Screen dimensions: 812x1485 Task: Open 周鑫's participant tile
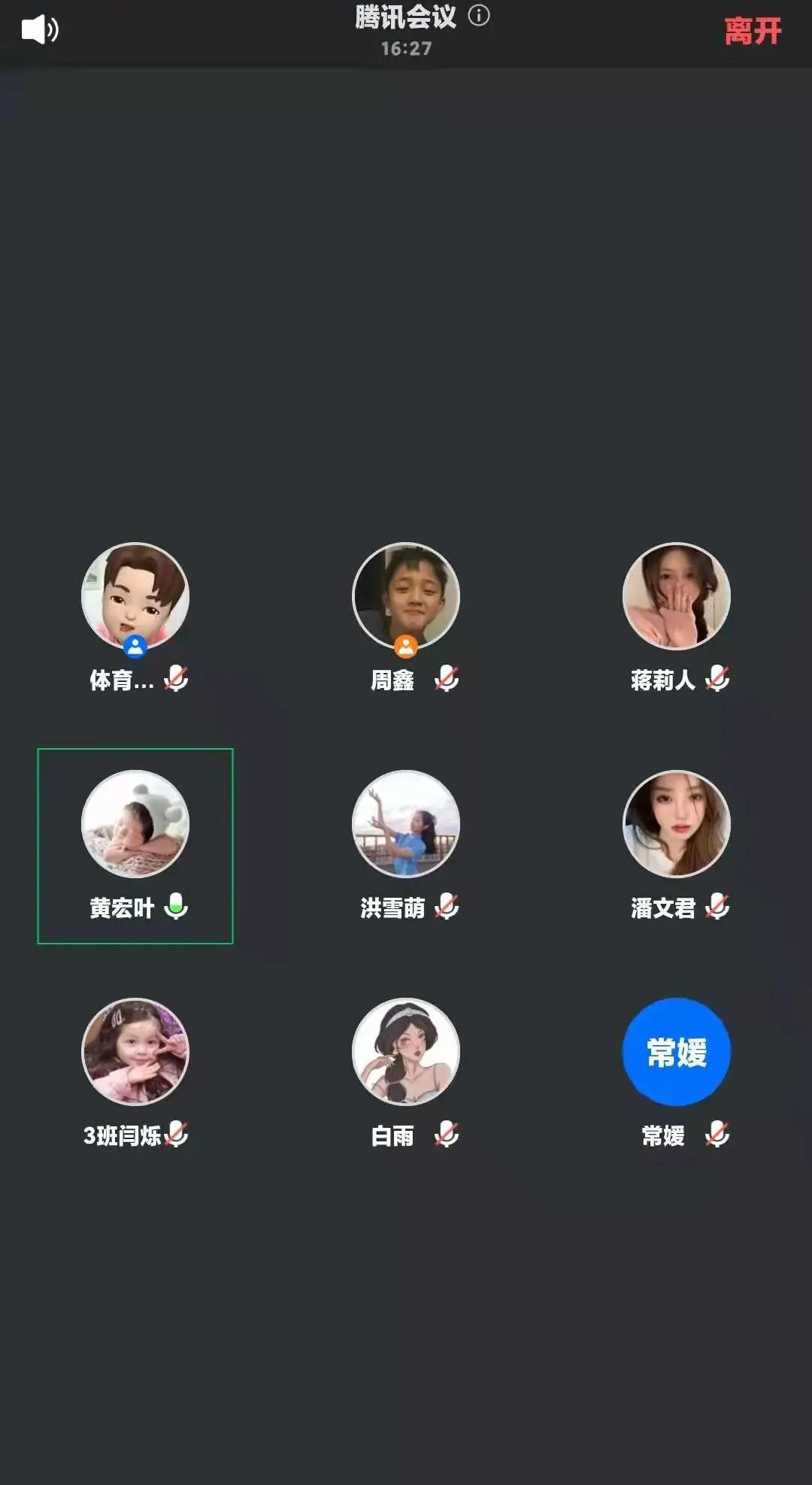[x=406, y=596]
